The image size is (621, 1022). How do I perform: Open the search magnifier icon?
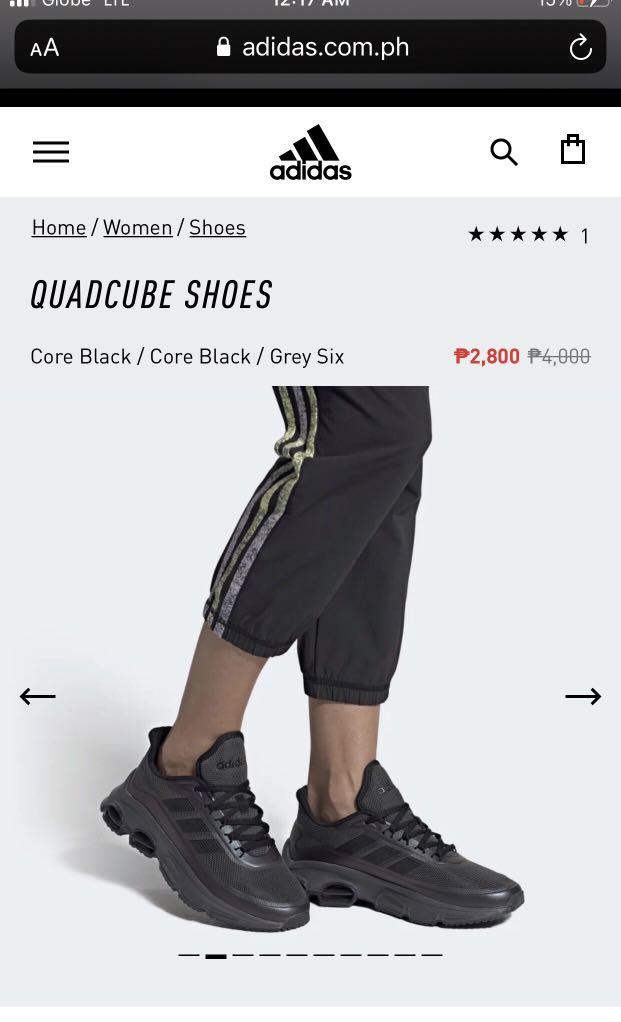(x=504, y=152)
